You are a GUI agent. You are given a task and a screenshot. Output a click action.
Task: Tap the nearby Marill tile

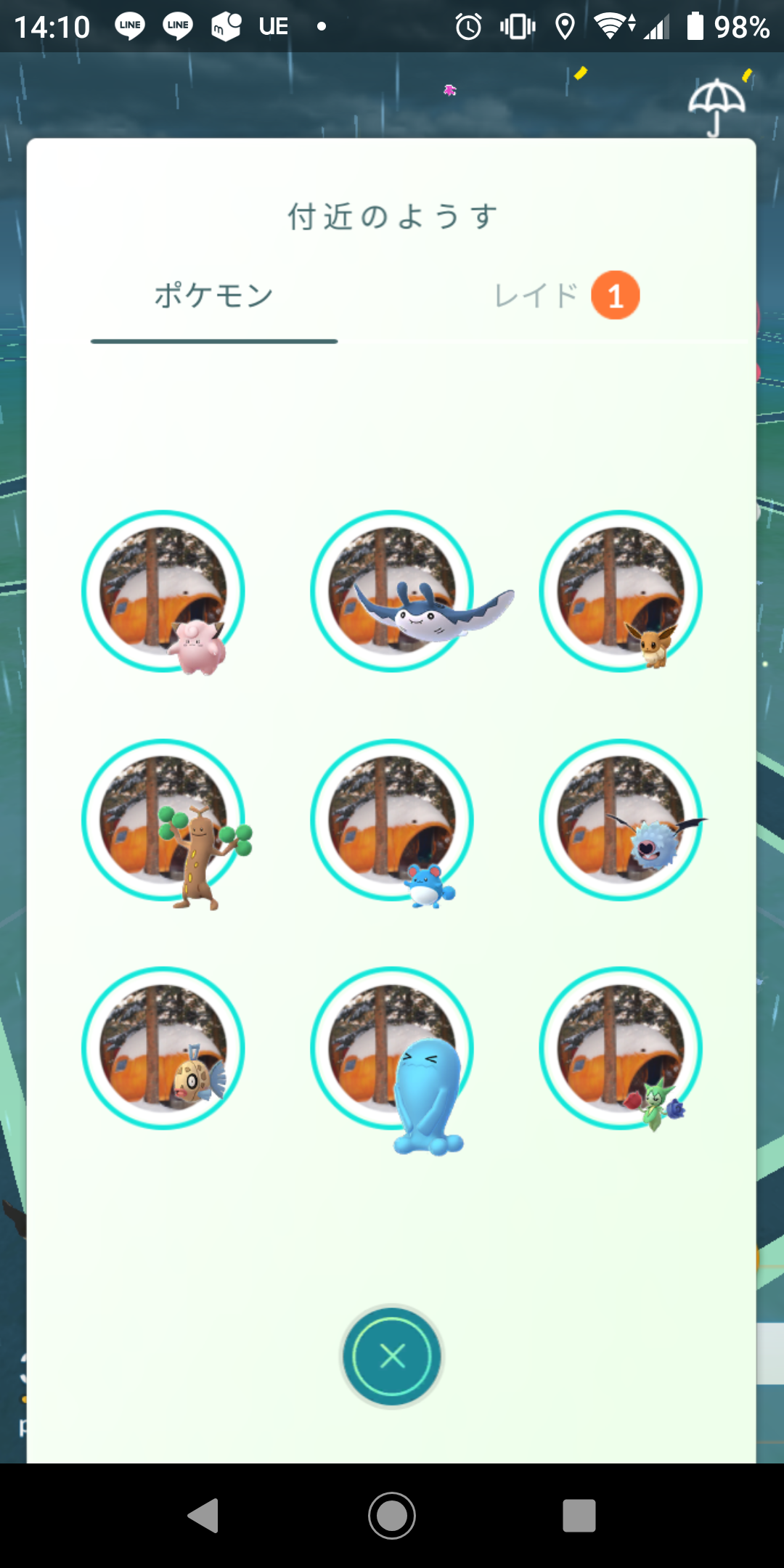coord(393,820)
